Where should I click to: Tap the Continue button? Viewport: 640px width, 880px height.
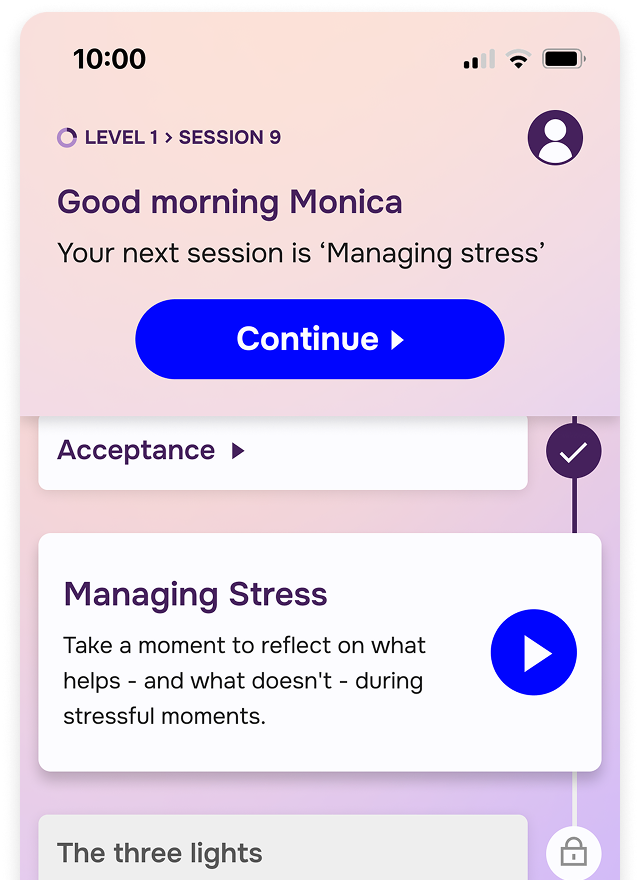tap(320, 339)
